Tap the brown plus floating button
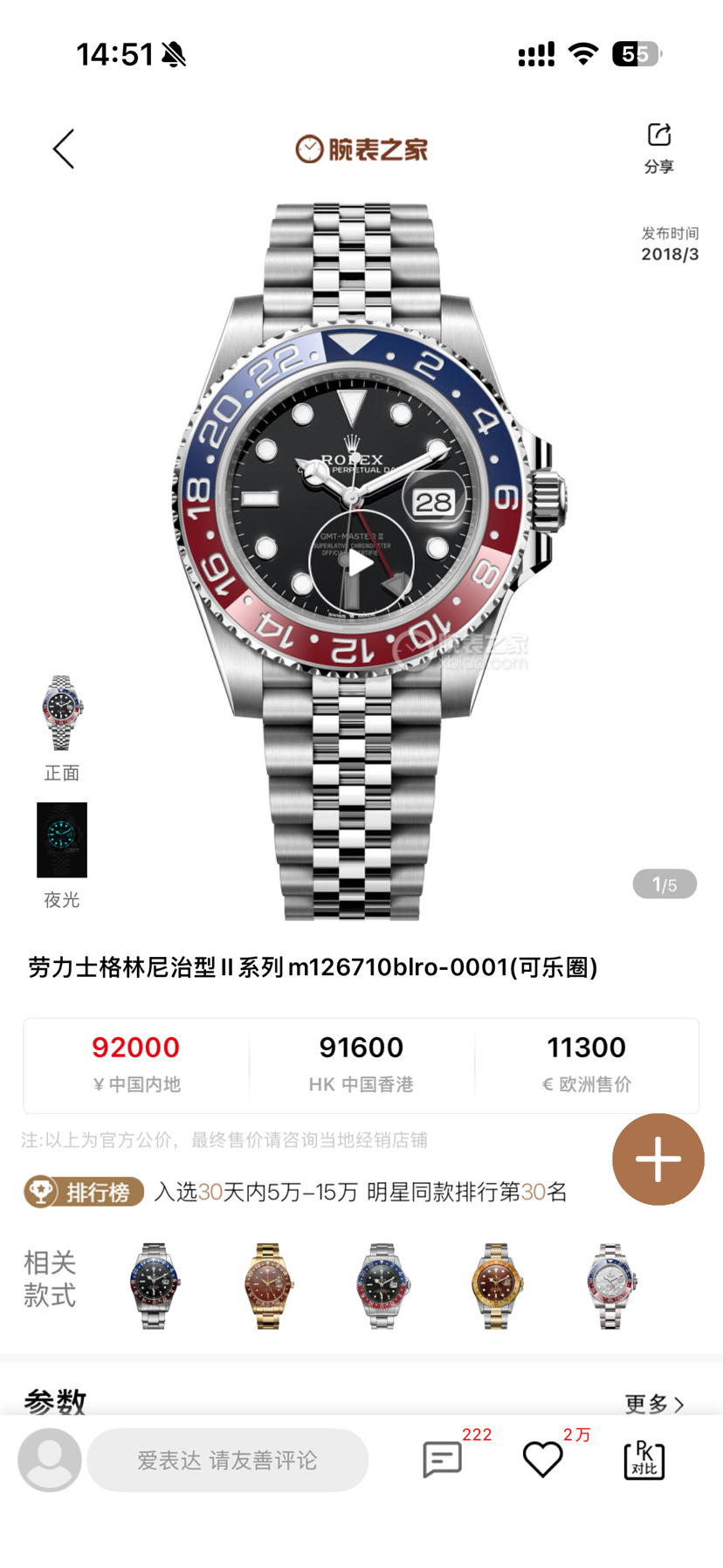Screen dimensions: 723x1568 (658, 1159)
